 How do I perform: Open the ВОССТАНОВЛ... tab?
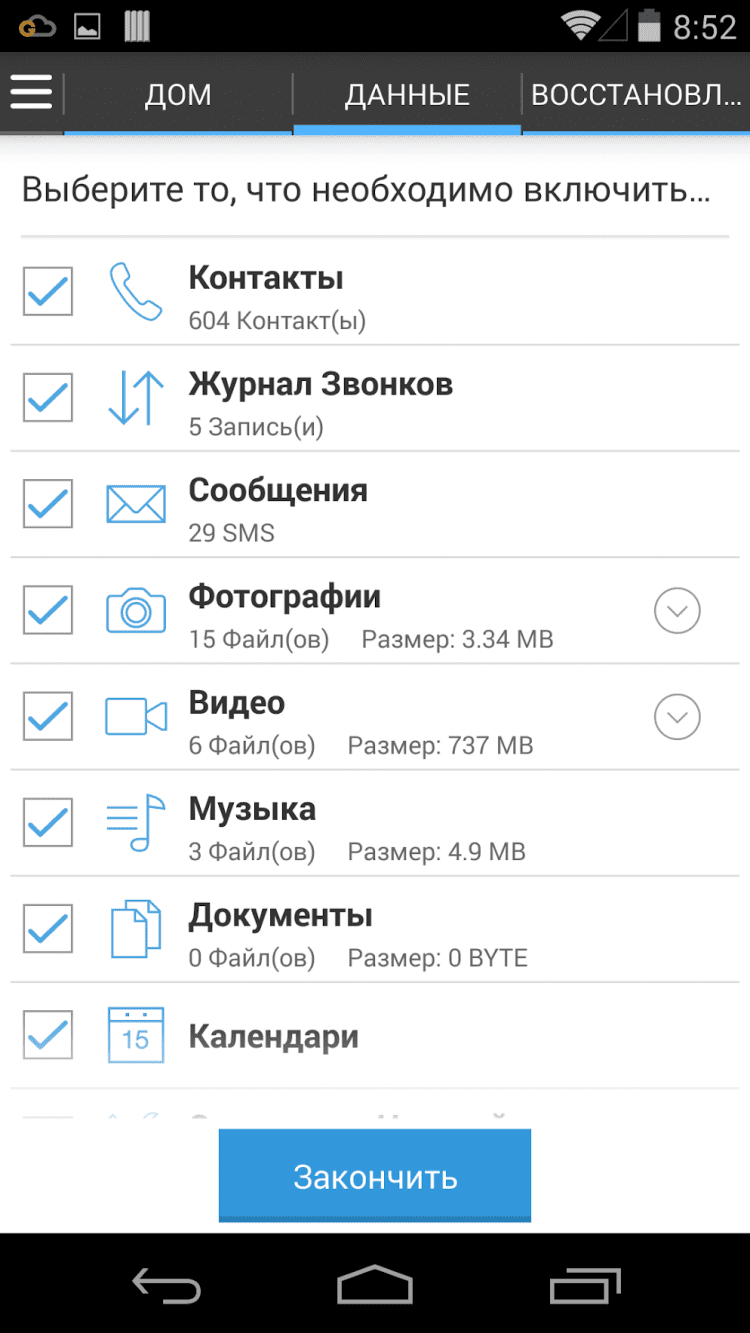[x=636, y=95]
